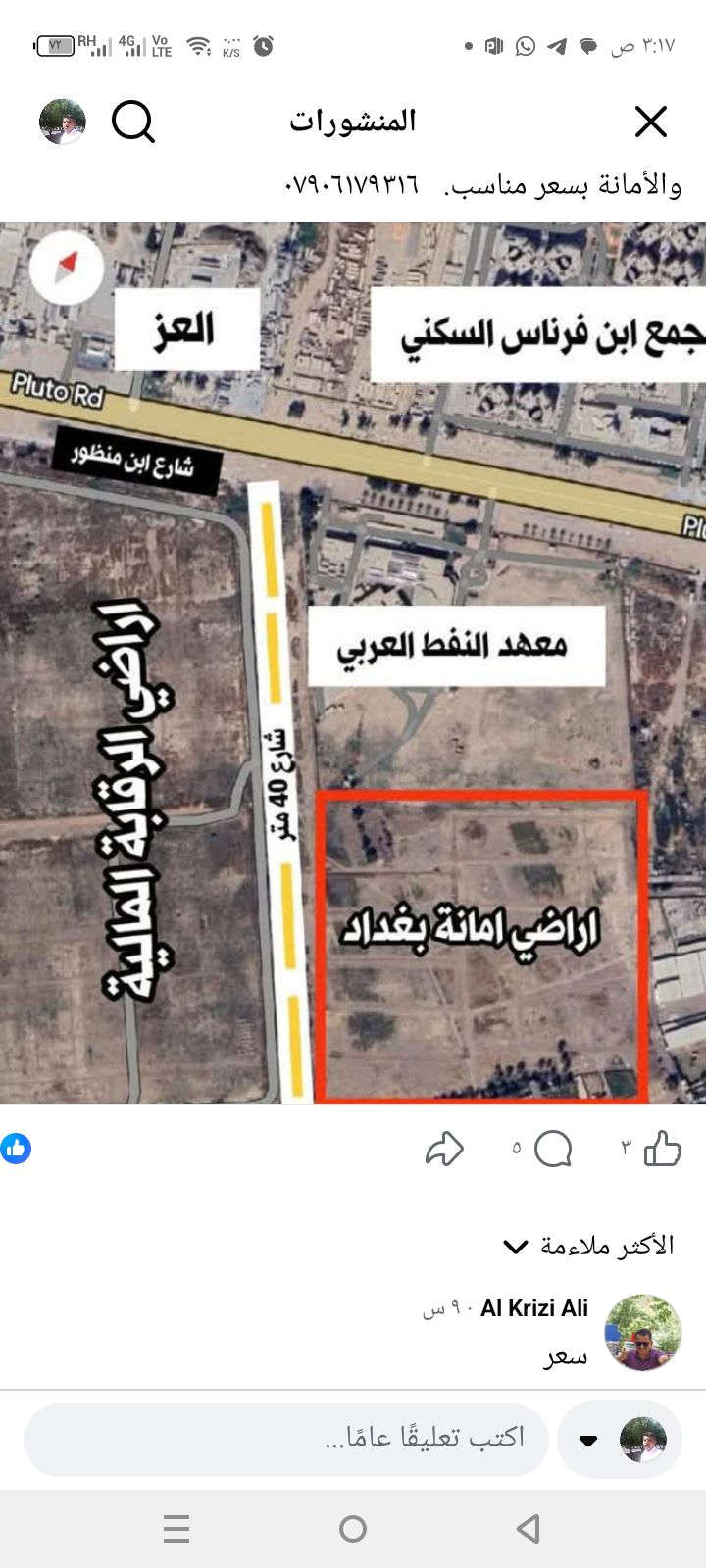Open the comments bubble on the post

point(553,1149)
